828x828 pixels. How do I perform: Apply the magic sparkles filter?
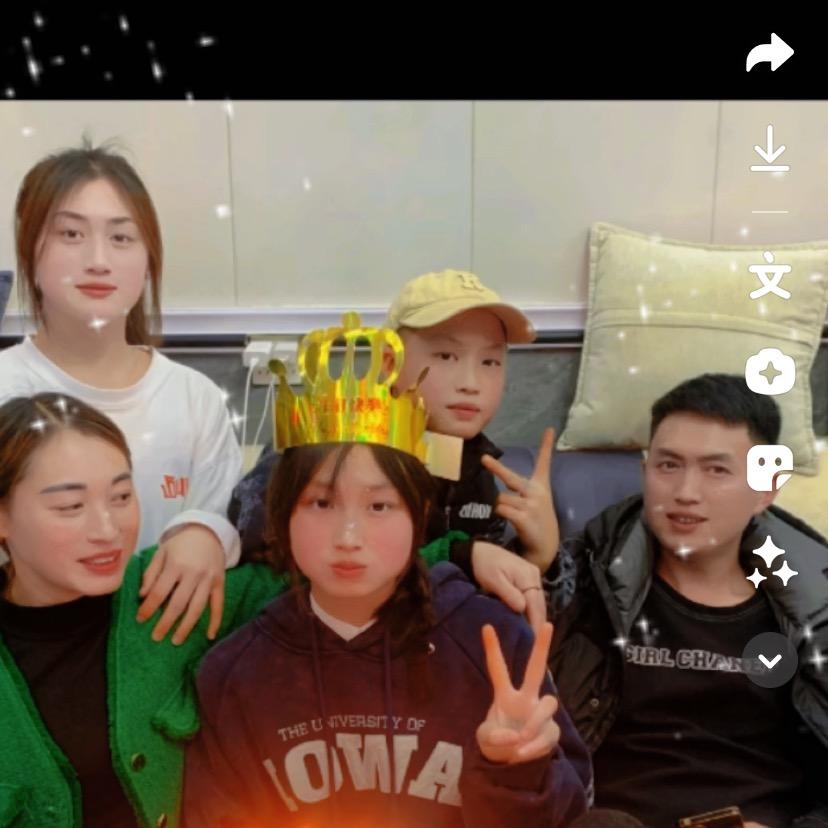771,563
